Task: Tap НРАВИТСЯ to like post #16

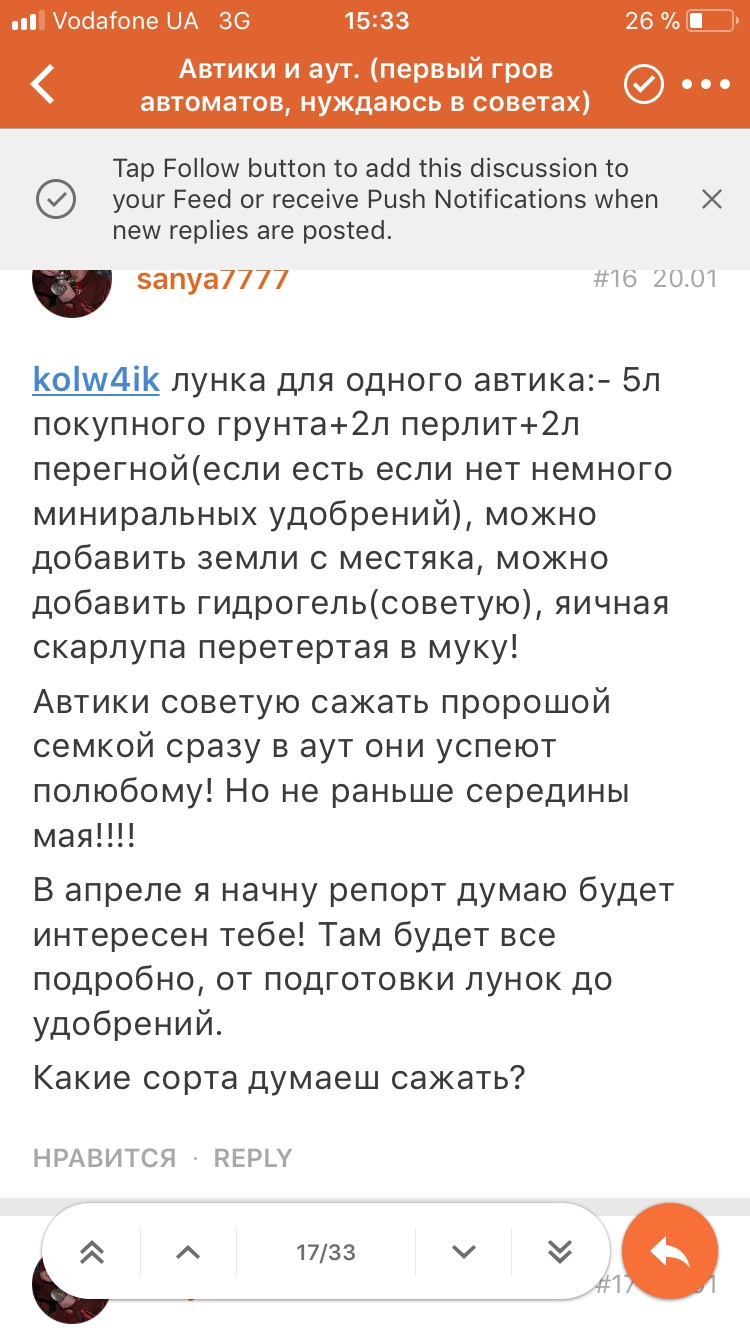Action: [104, 1158]
